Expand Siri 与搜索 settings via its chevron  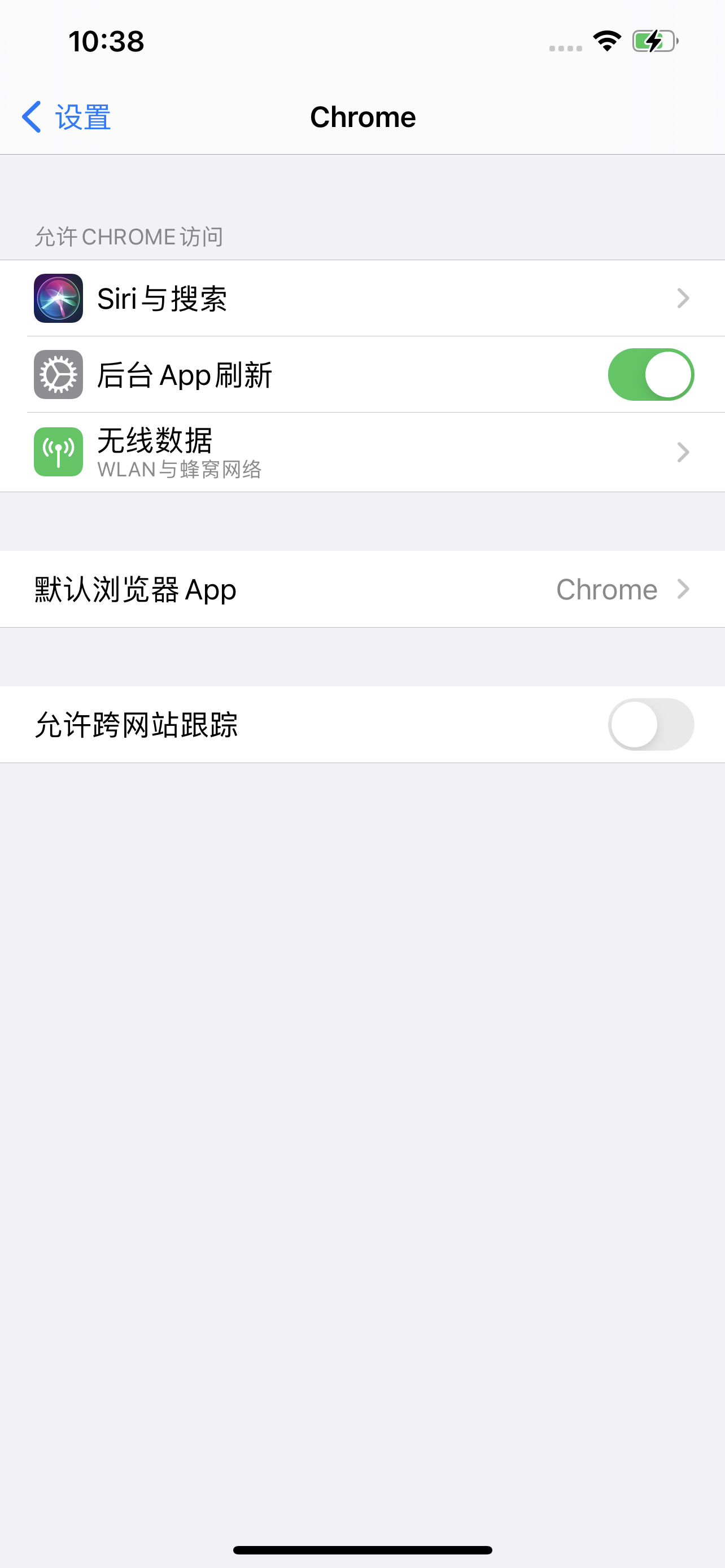tap(684, 297)
